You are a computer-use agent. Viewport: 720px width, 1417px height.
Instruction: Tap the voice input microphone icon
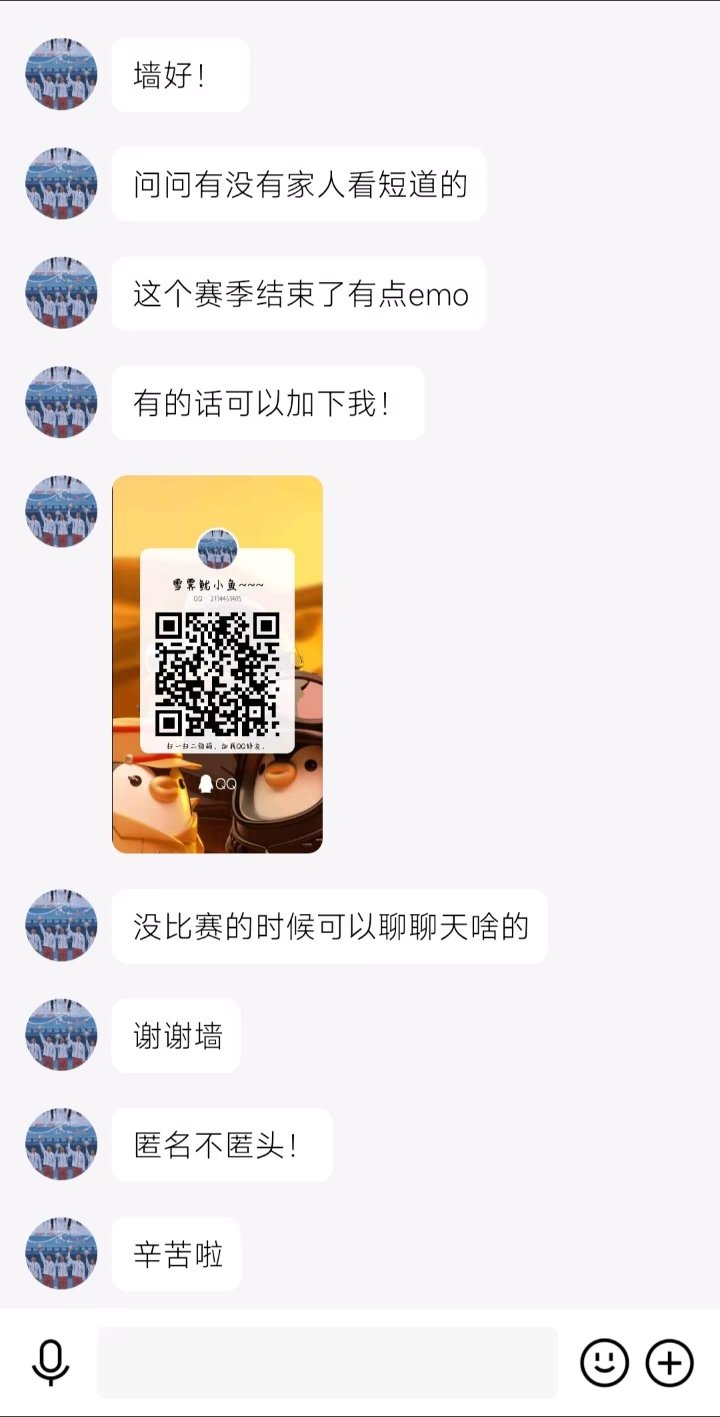coord(50,1362)
